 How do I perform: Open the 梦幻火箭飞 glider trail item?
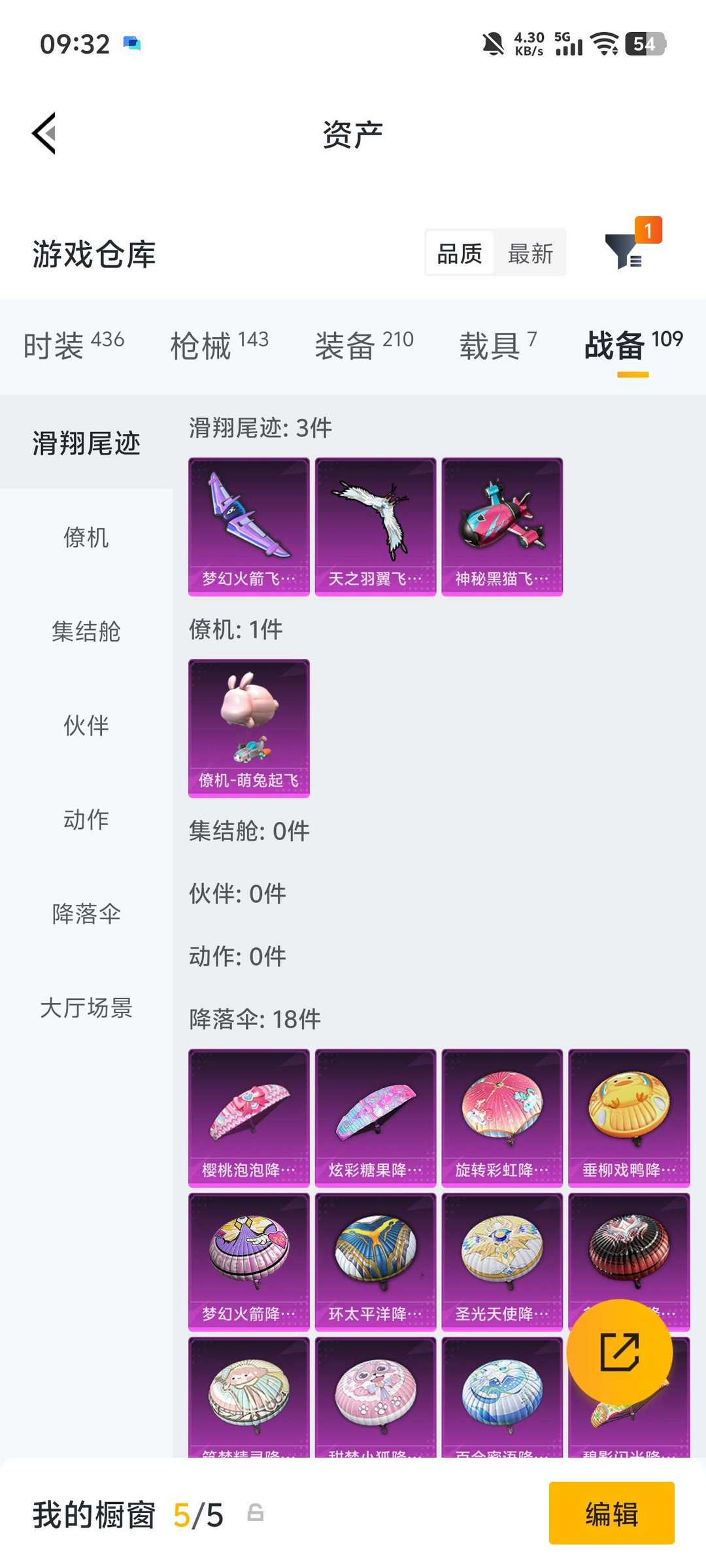coord(248,526)
